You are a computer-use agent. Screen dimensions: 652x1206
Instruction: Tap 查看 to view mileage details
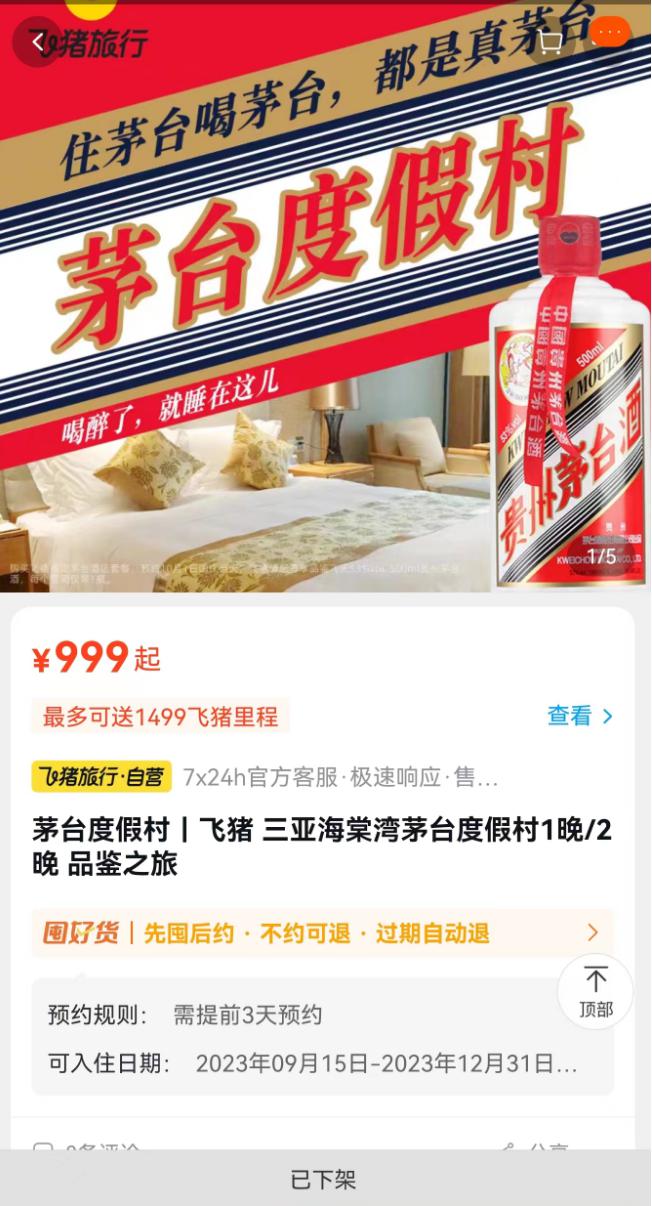[x=579, y=716]
